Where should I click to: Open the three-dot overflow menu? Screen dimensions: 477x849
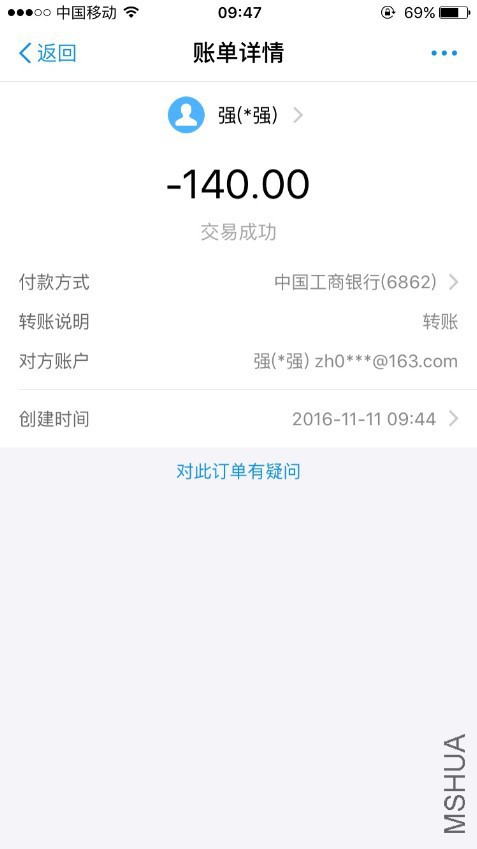[444, 53]
